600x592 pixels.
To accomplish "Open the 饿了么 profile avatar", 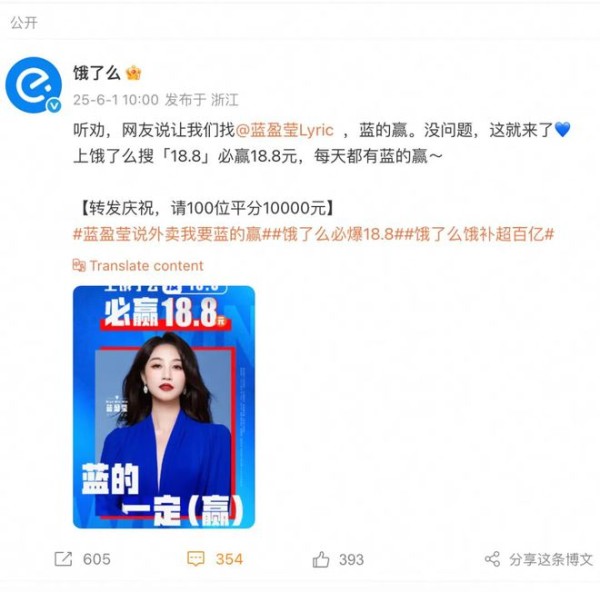I will tap(33, 84).
